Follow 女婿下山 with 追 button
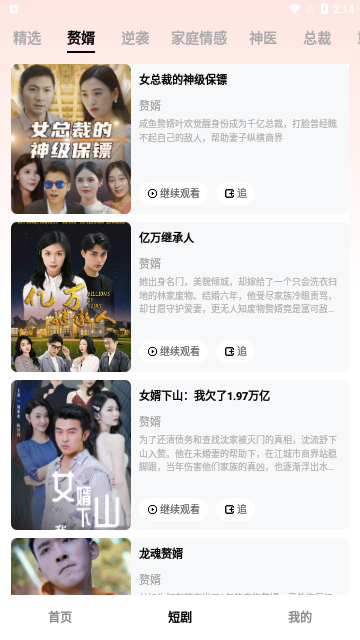The height and width of the screenshot is (640, 360). coord(236,509)
